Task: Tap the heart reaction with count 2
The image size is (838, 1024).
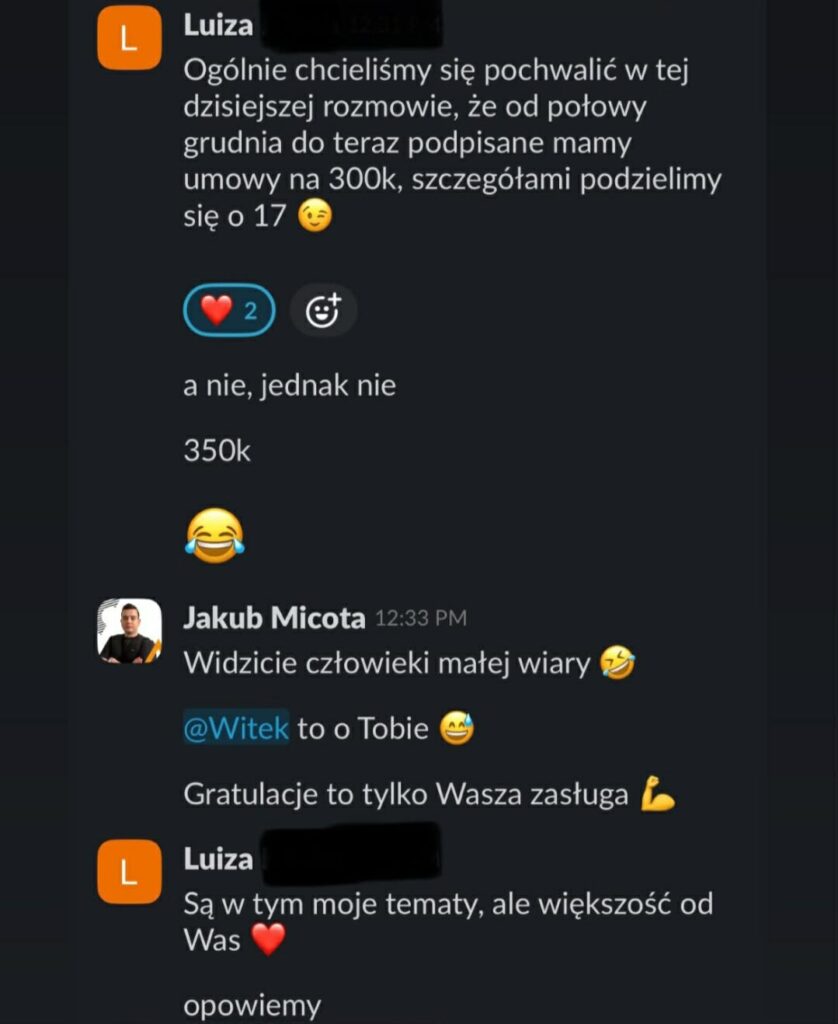Action: (229, 311)
